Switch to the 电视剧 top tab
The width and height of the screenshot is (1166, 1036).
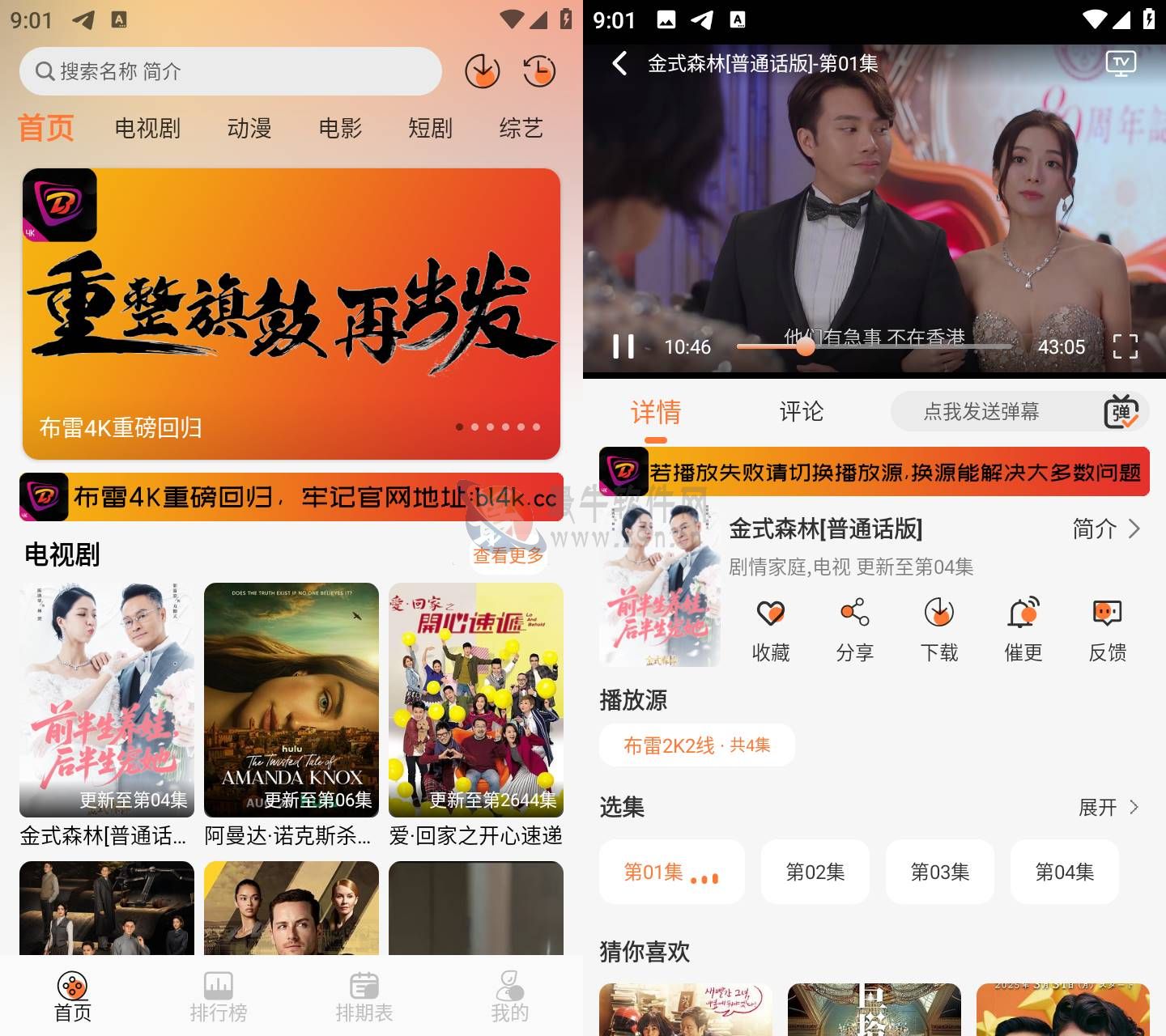[147, 128]
